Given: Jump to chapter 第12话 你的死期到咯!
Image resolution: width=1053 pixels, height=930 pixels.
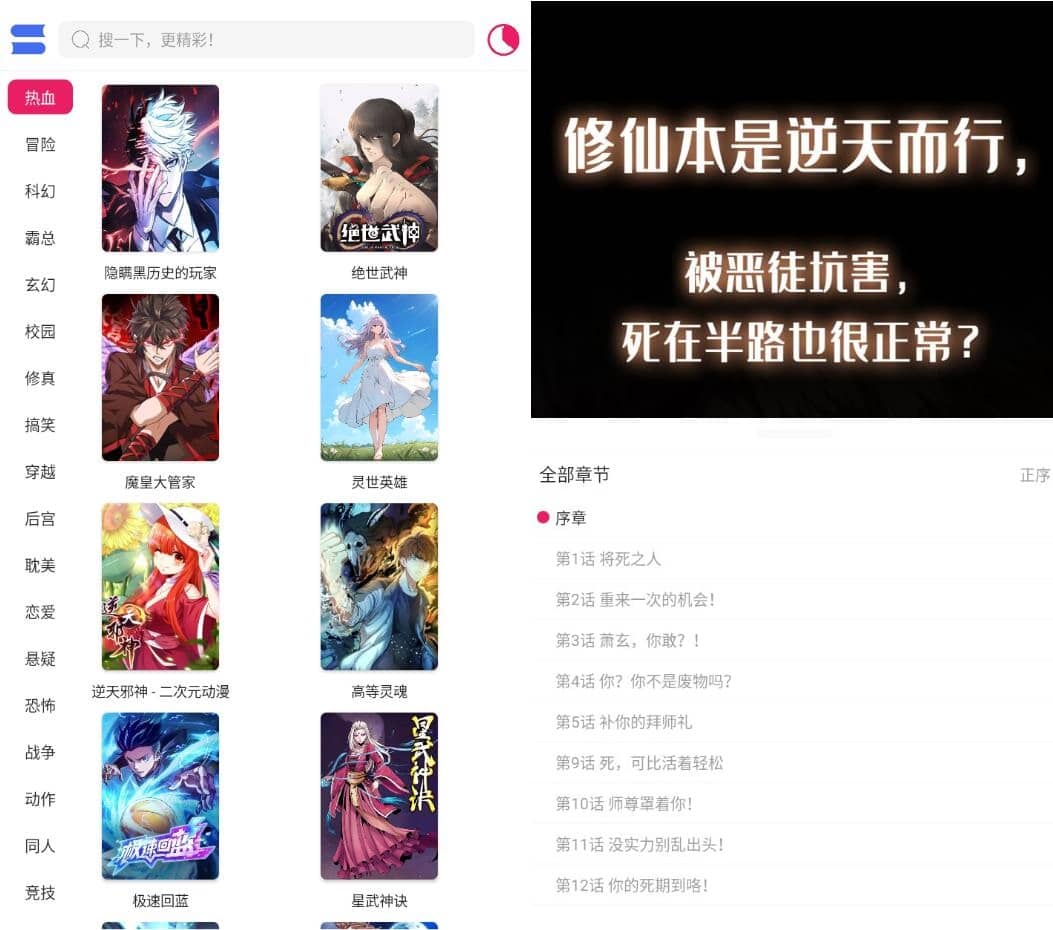Looking at the screenshot, I should 632,885.
